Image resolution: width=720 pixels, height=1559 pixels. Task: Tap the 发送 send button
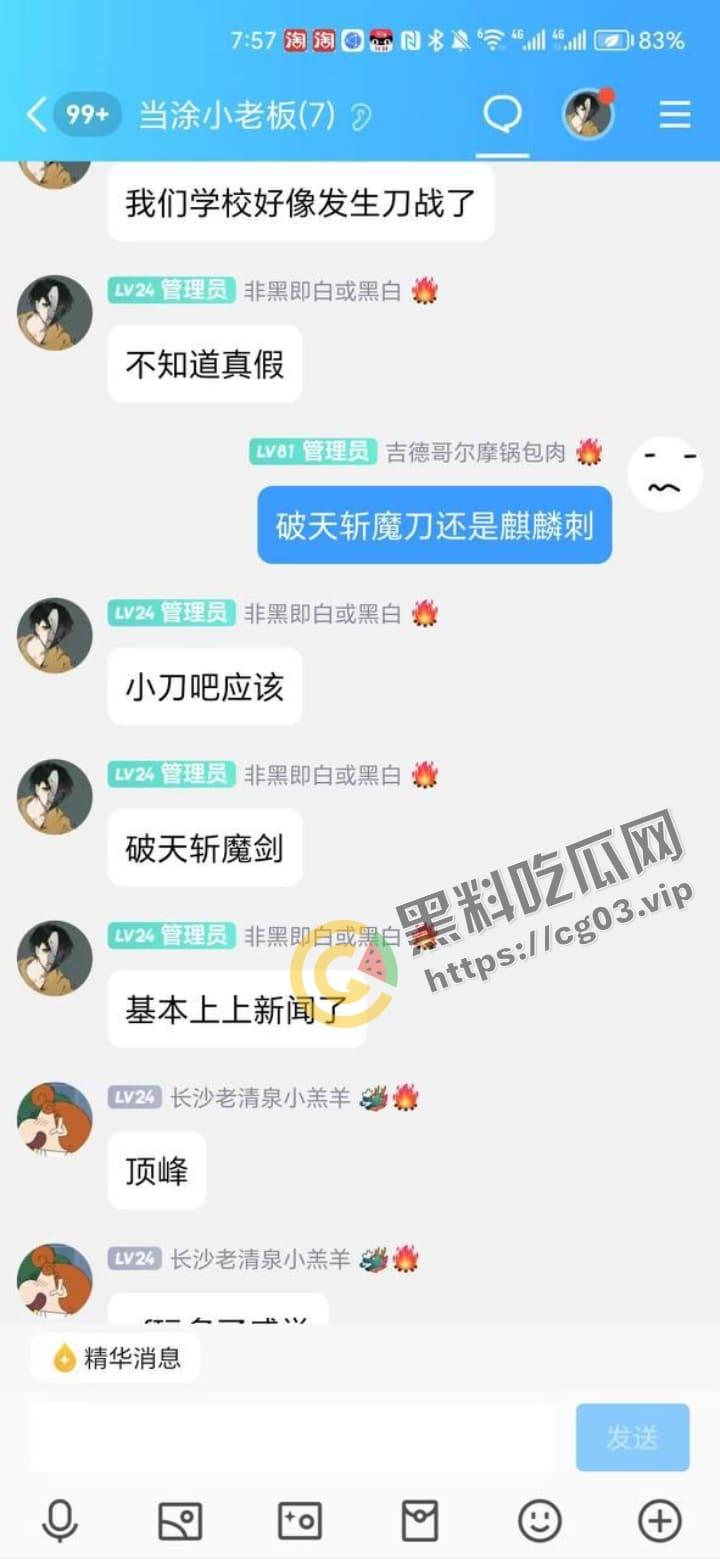click(632, 1437)
